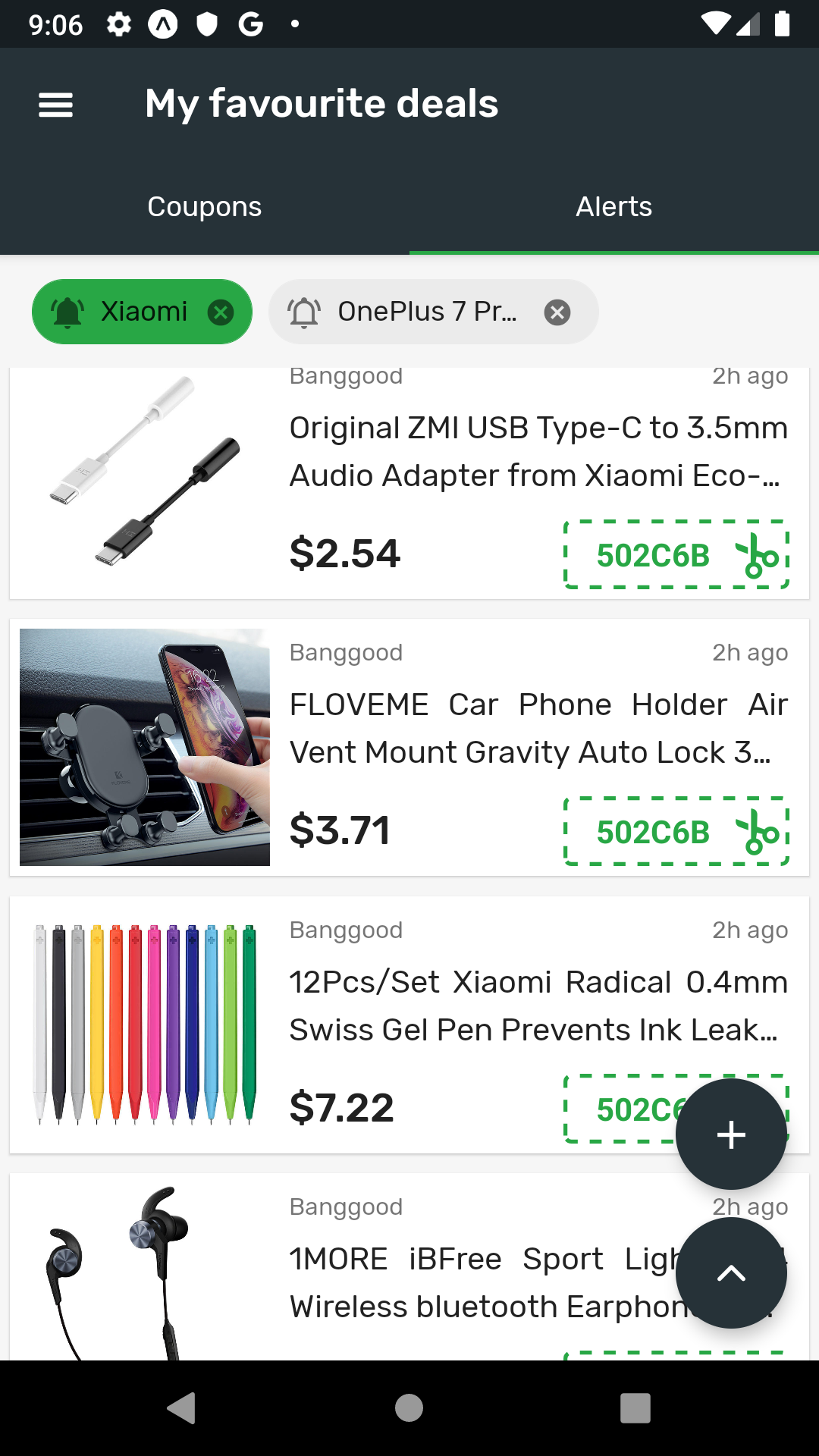
Task: Open recent apps from the navigation bar
Action: point(635,1408)
